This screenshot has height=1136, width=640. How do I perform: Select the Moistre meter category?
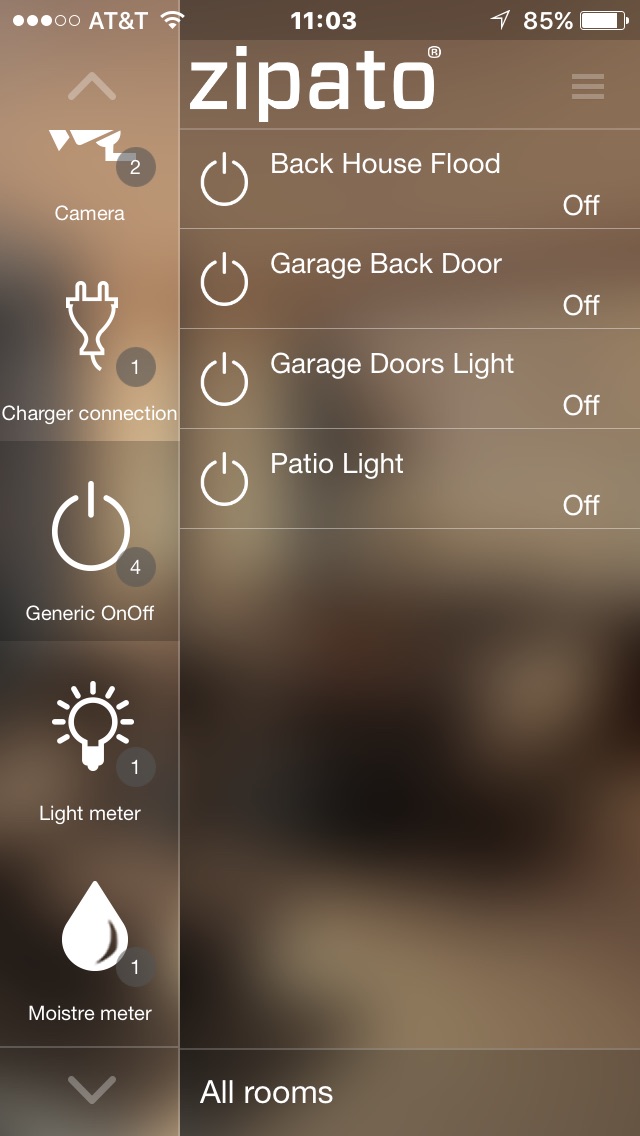click(90, 945)
